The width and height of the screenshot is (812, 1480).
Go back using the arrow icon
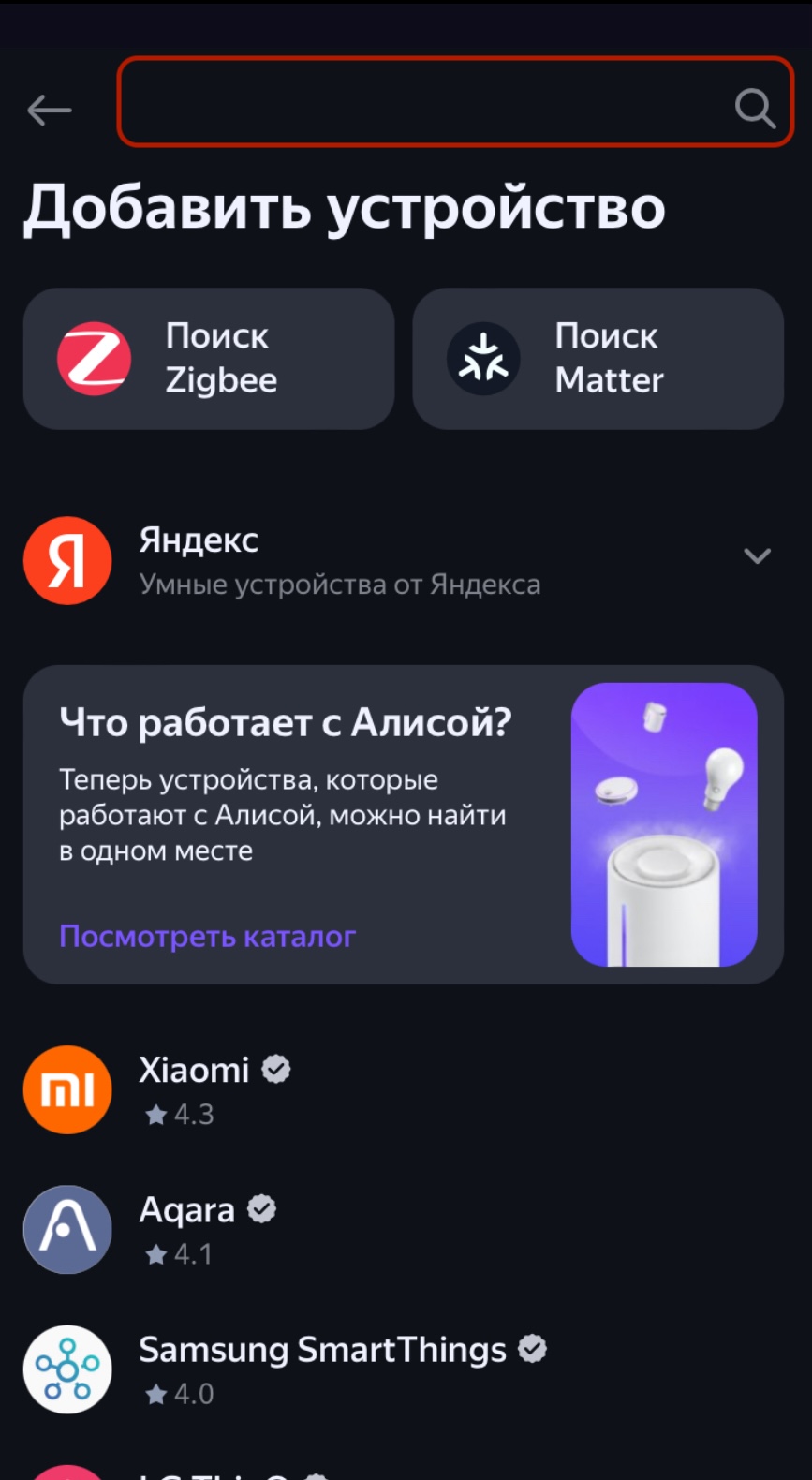[50, 110]
